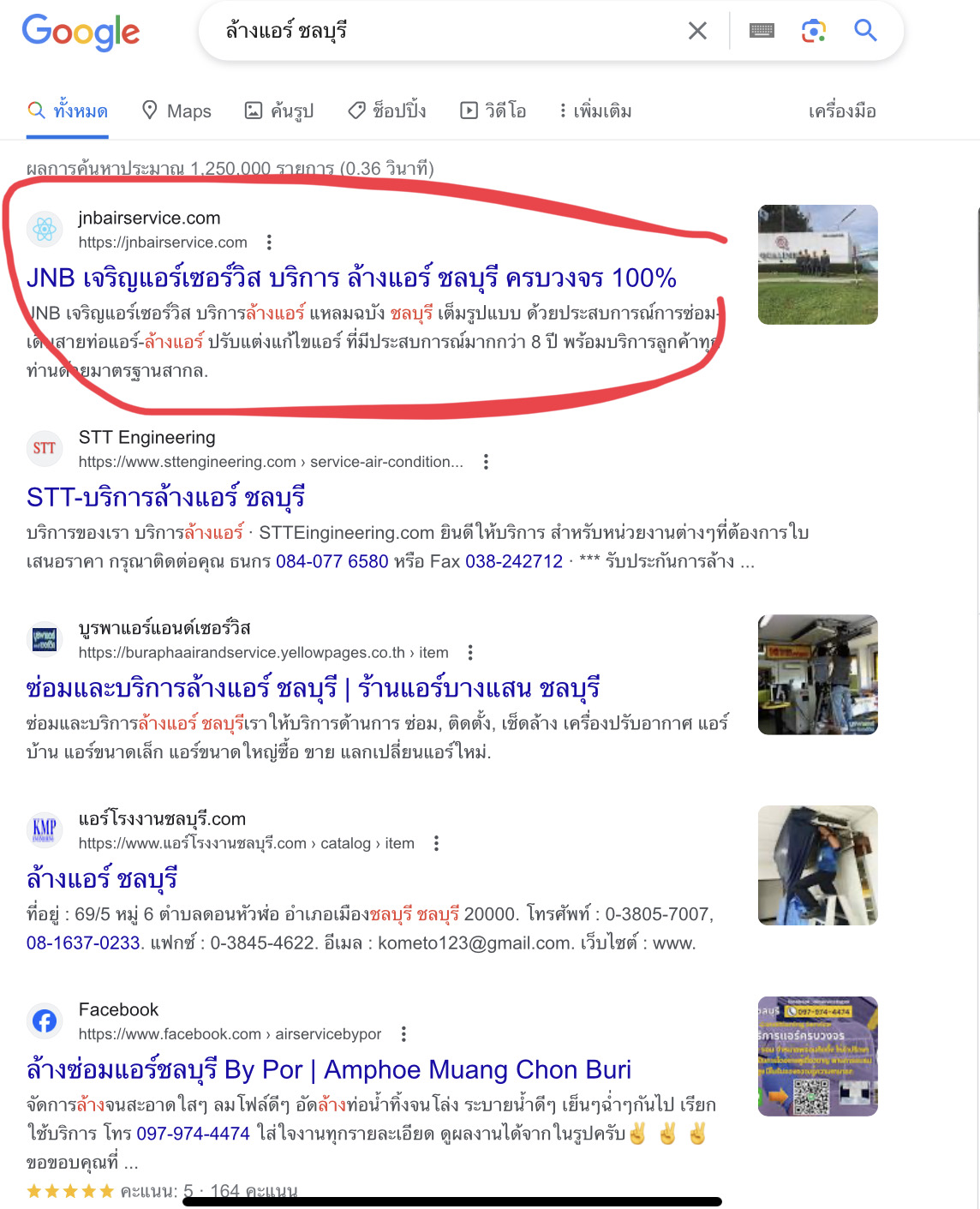The height and width of the screenshot is (1209, 980).
Task: Search by image with Google Lens
Action: (x=813, y=32)
